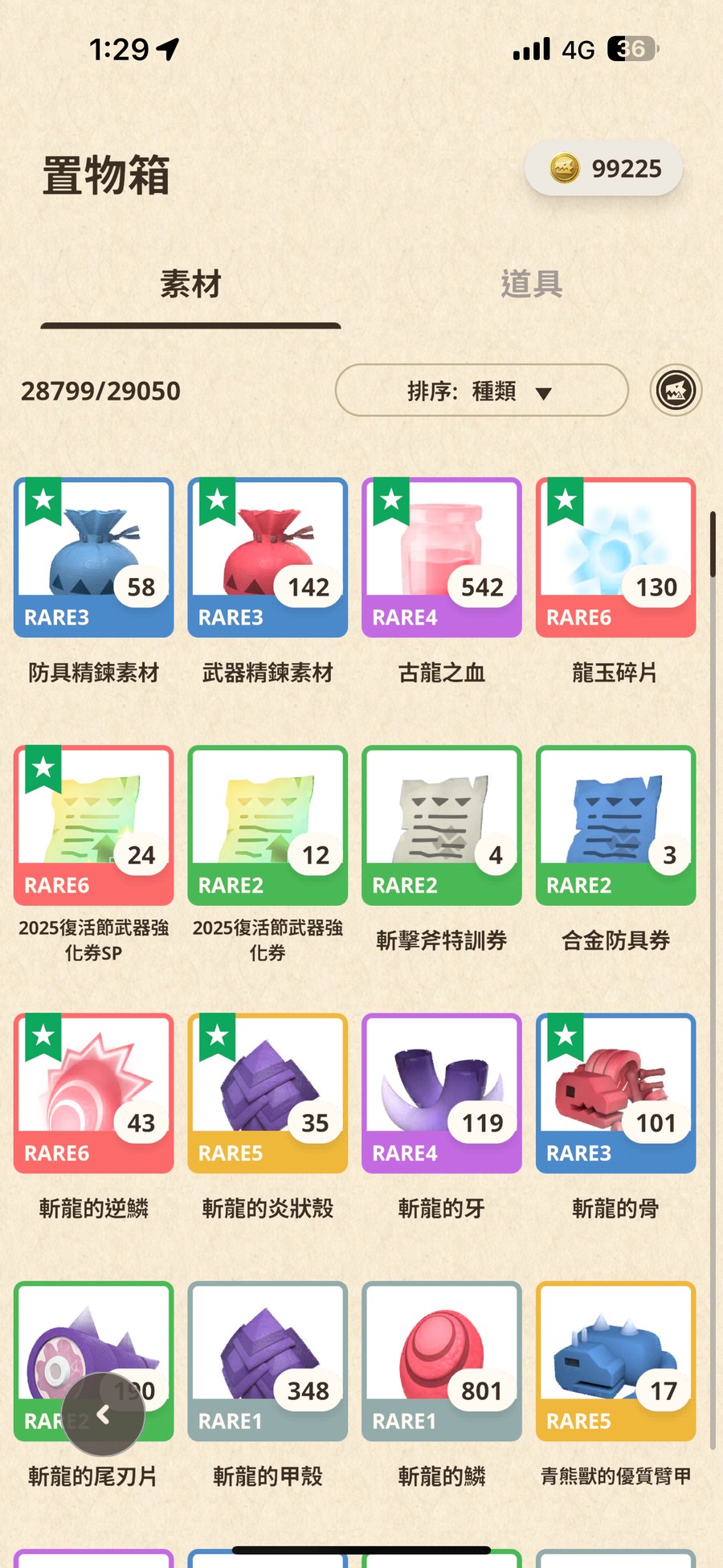Image resolution: width=723 pixels, height=1568 pixels.
Task: Open the 排序: 種類 sort dropdown
Action: [x=480, y=391]
